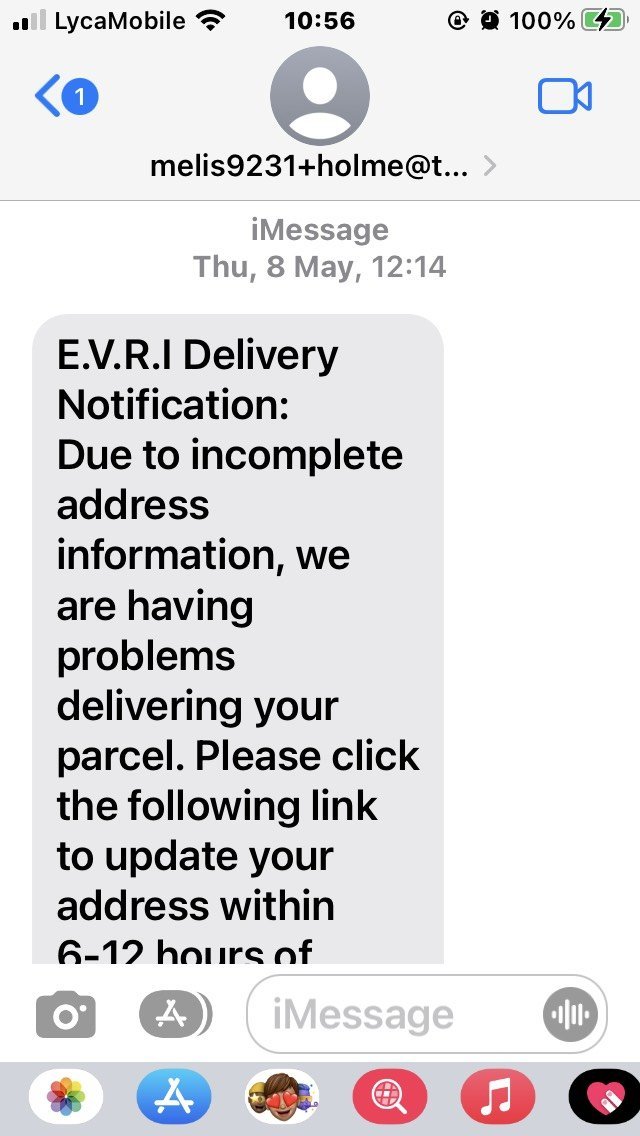
Task: Open the camera to attach a photo
Action: click(65, 1014)
